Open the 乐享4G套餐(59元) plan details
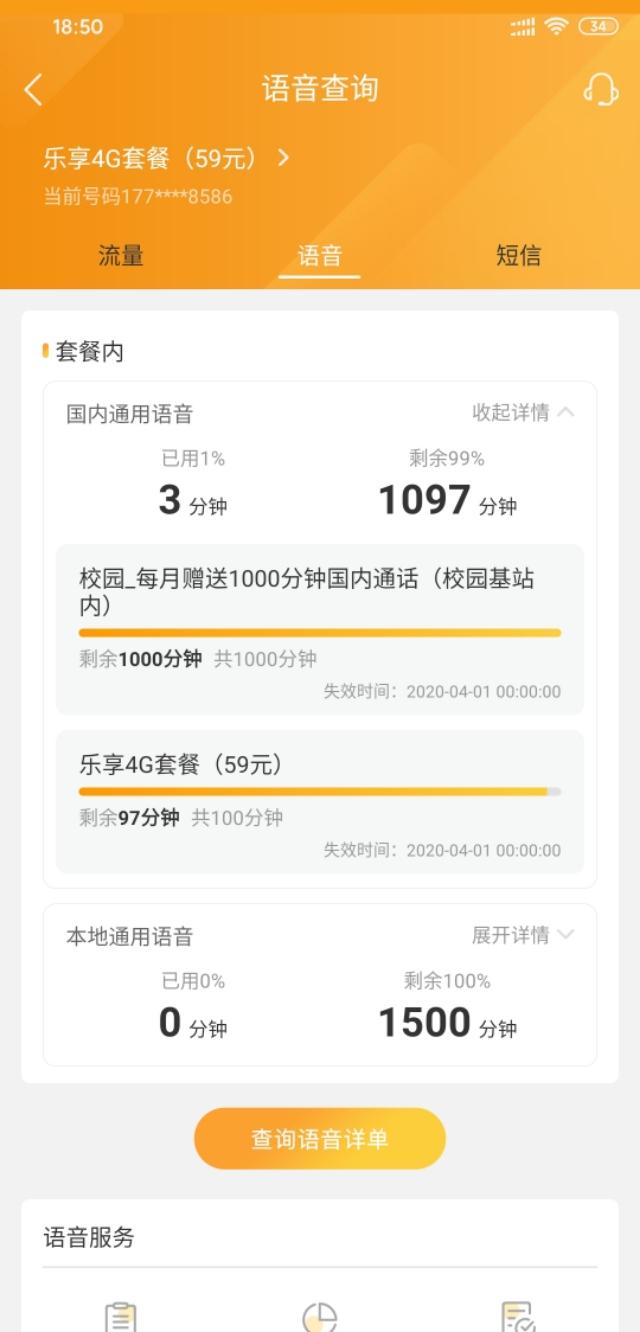640x1332 pixels. (x=166, y=158)
